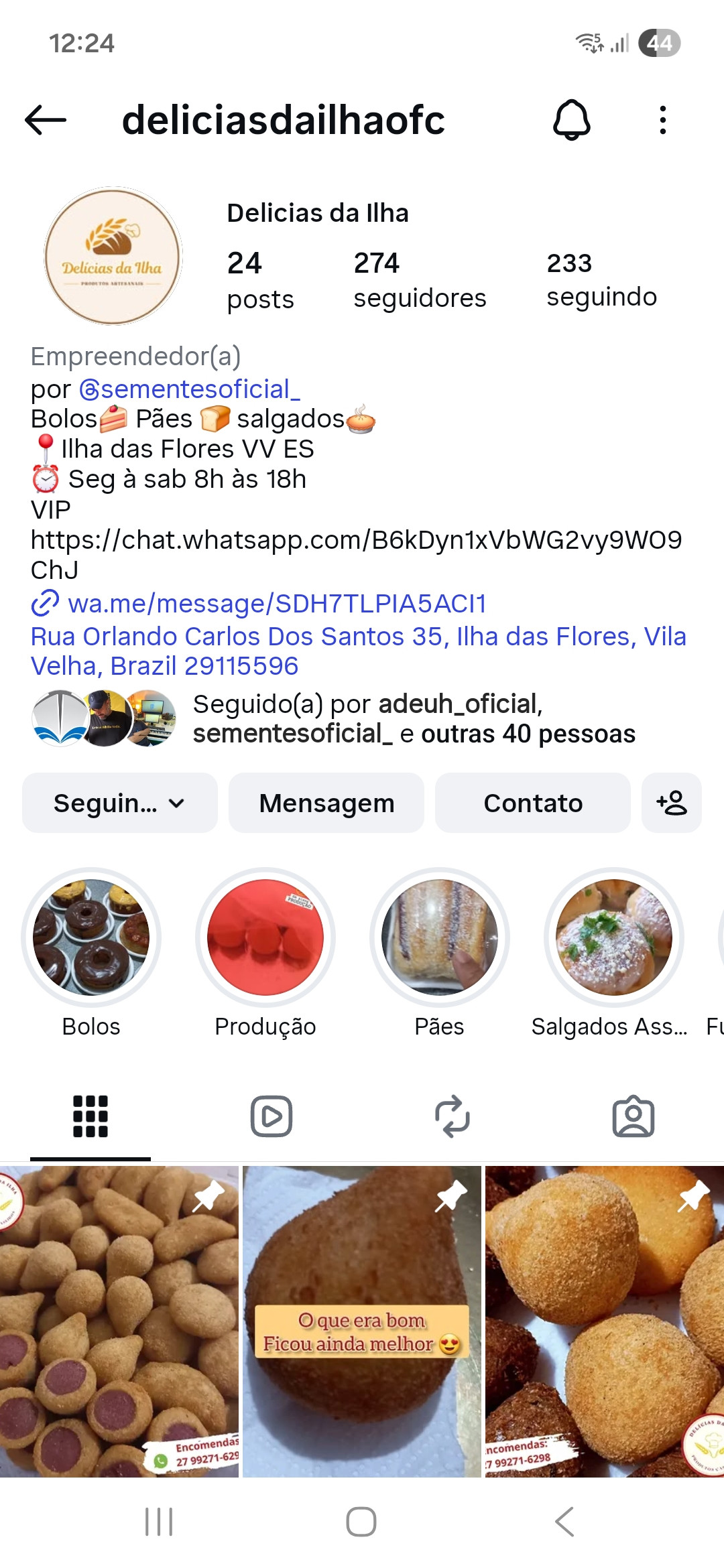
Task: Open the Pães story highlight
Action: click(440, 937)
